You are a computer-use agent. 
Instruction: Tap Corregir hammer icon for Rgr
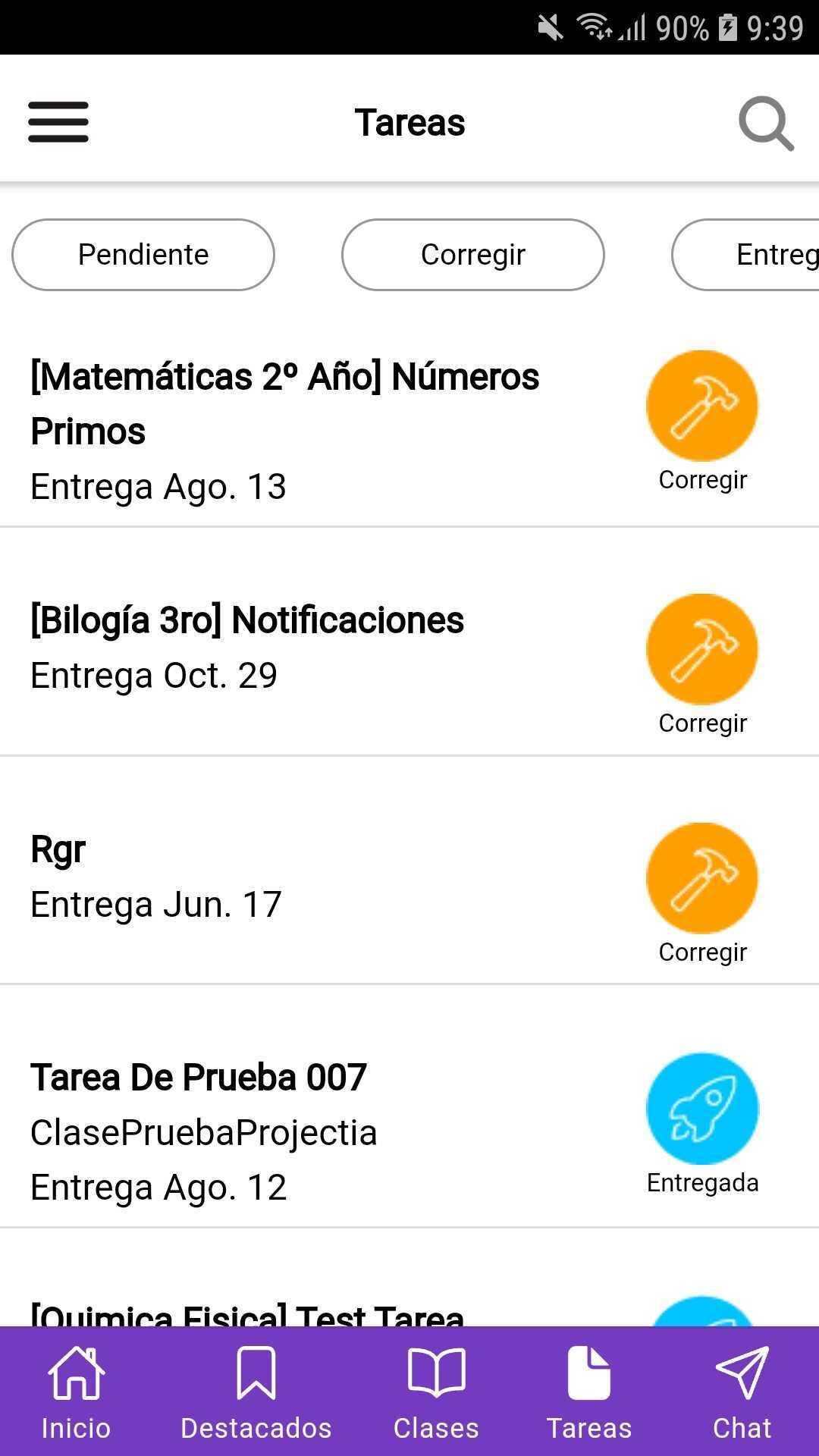coord(702,878)
